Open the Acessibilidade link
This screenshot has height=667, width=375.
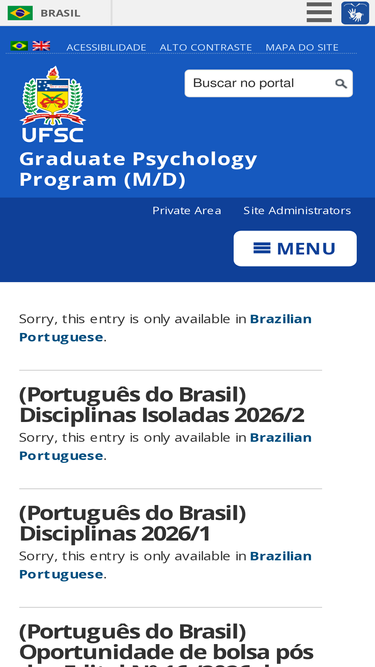click(x=106, y=47)
